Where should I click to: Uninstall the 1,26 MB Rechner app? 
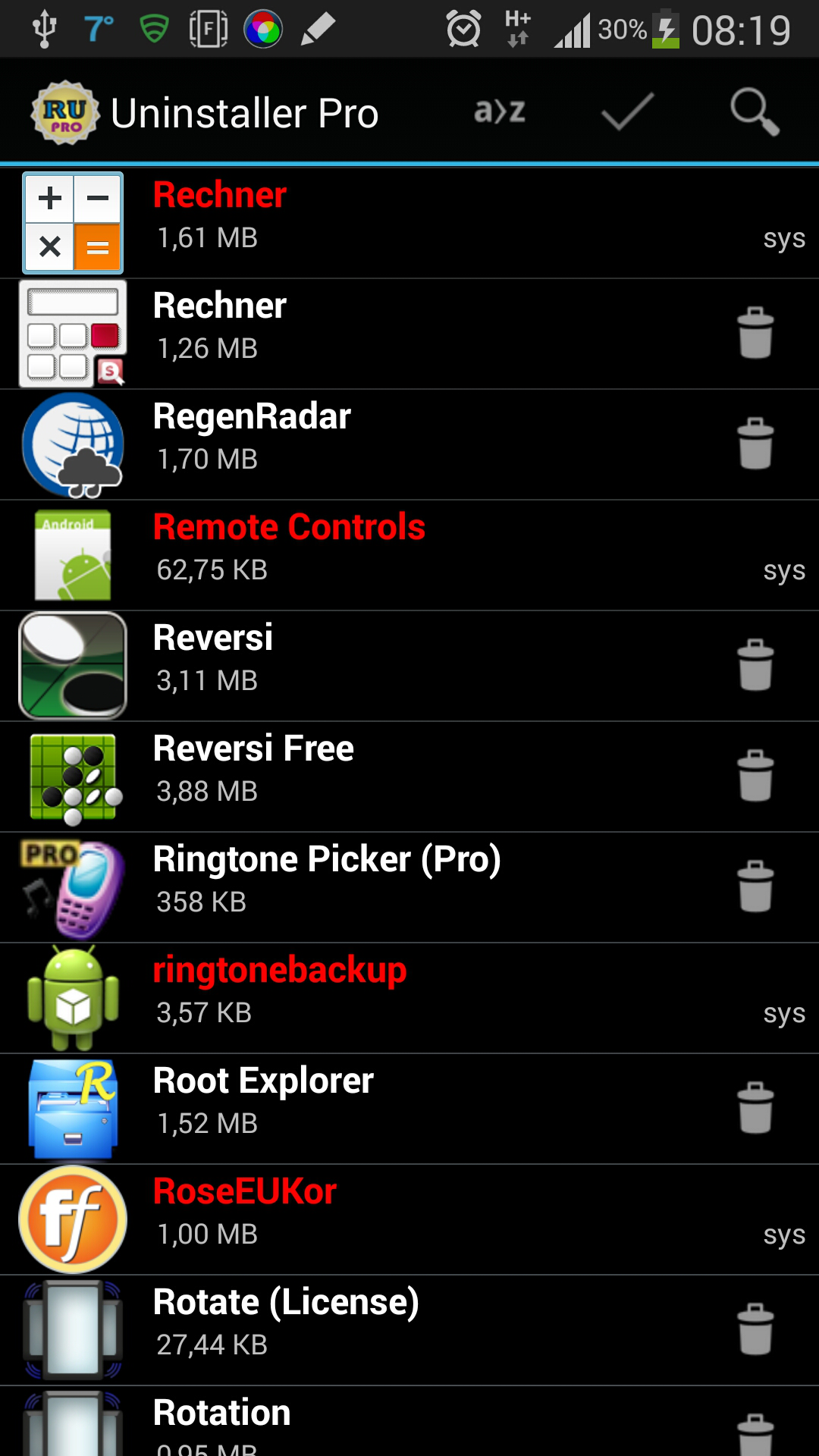[755, 333]
